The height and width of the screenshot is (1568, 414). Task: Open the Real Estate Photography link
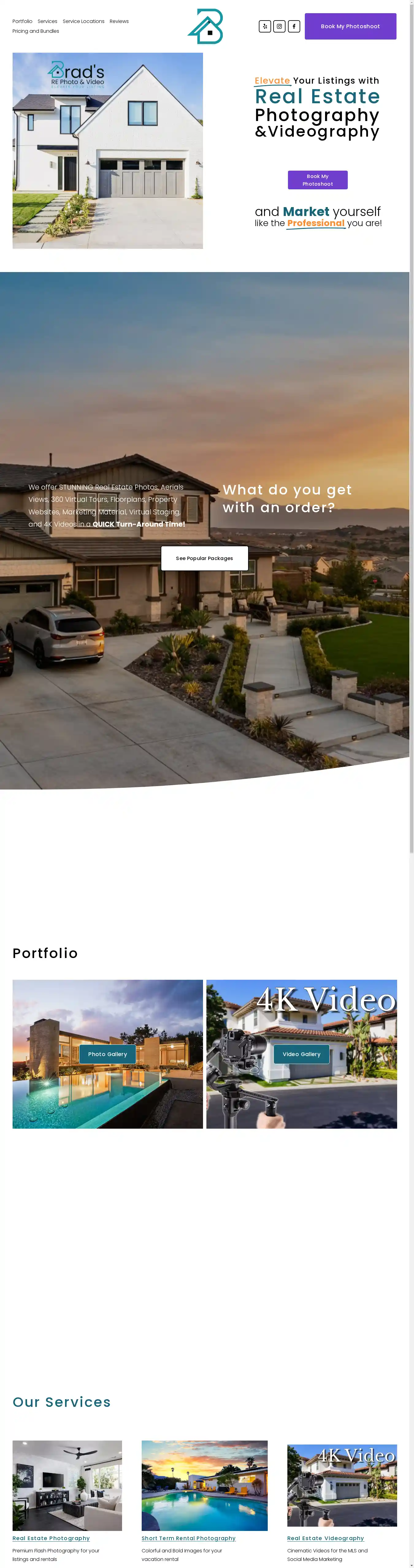click(x=51, y=1538)
